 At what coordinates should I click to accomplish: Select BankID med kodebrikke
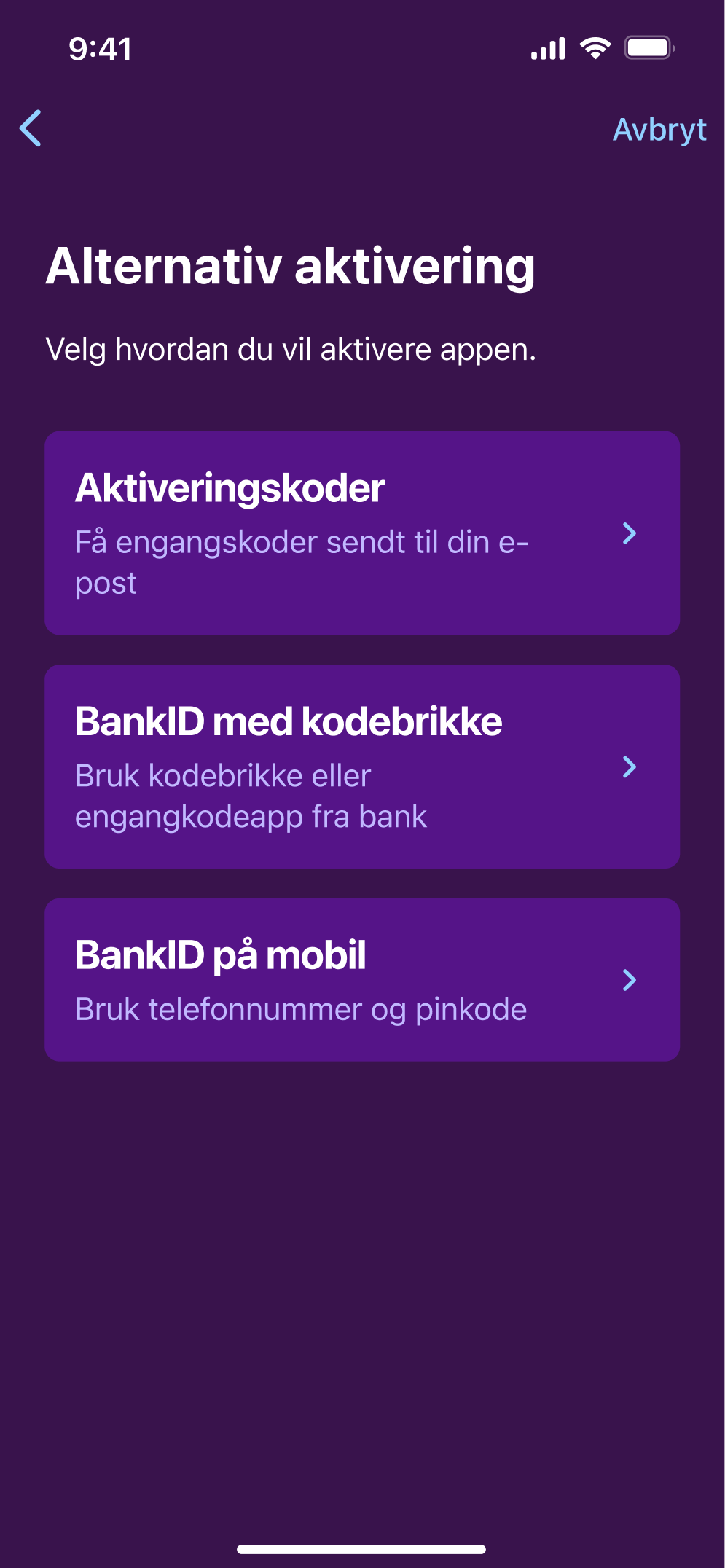362,767
